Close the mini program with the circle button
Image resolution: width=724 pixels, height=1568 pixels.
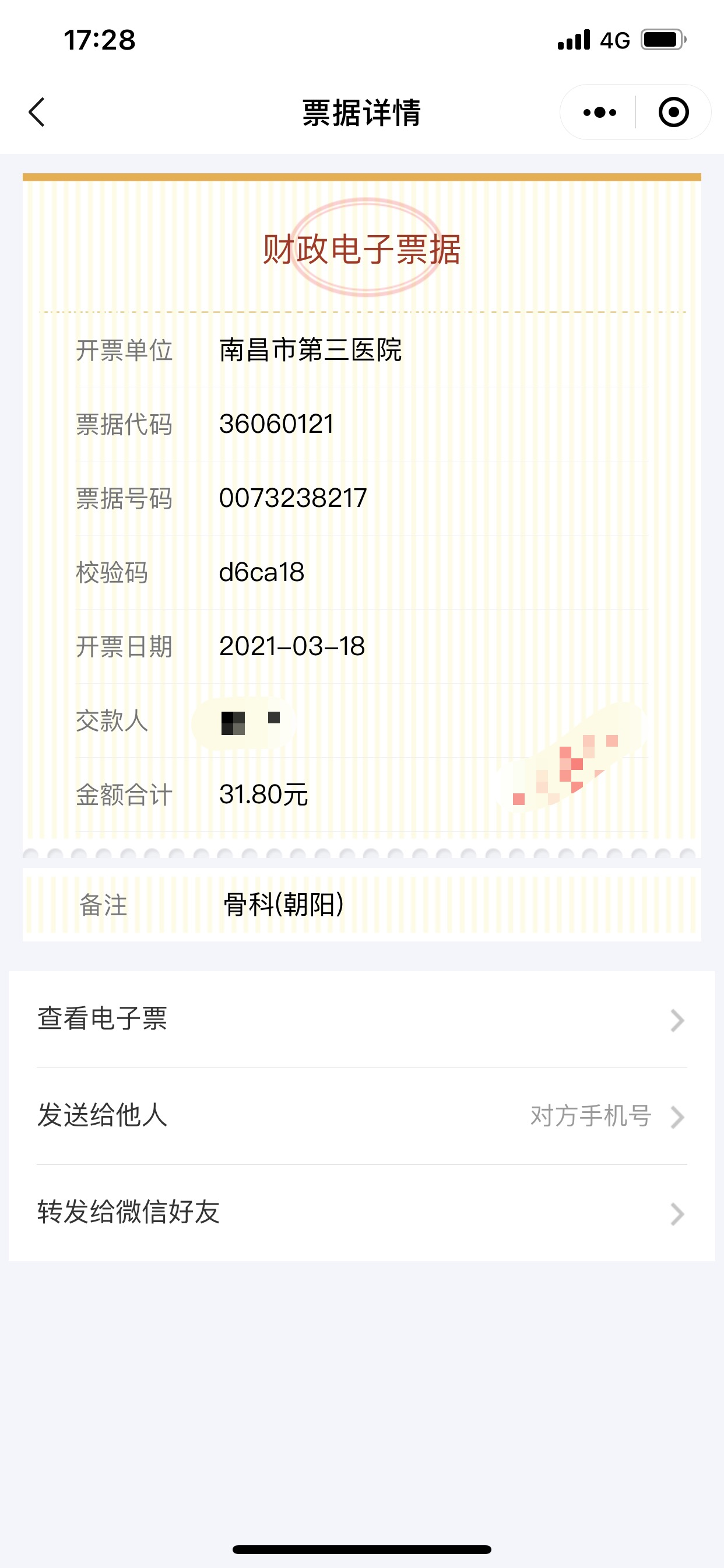(673, 113)
